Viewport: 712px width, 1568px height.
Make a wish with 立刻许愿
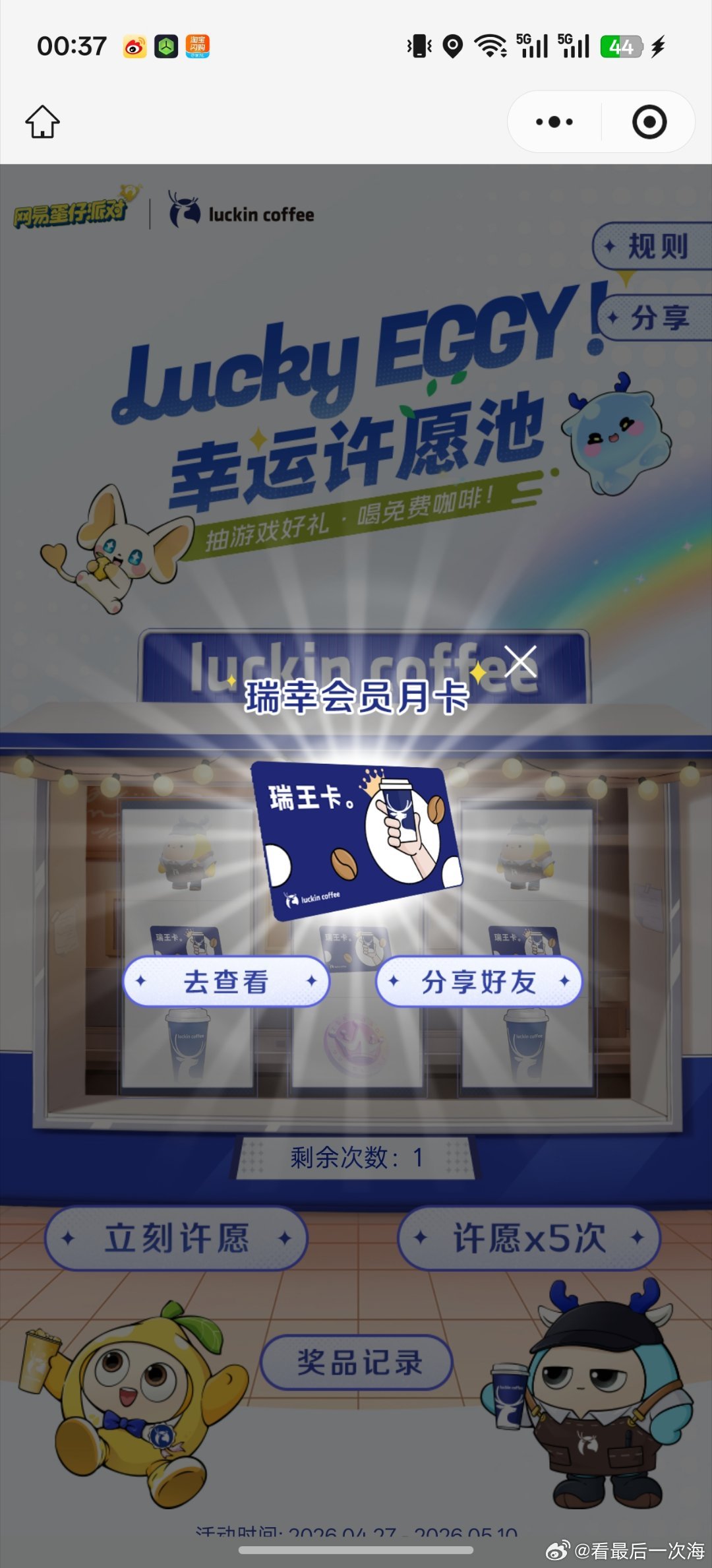[x=177, y=1238]
